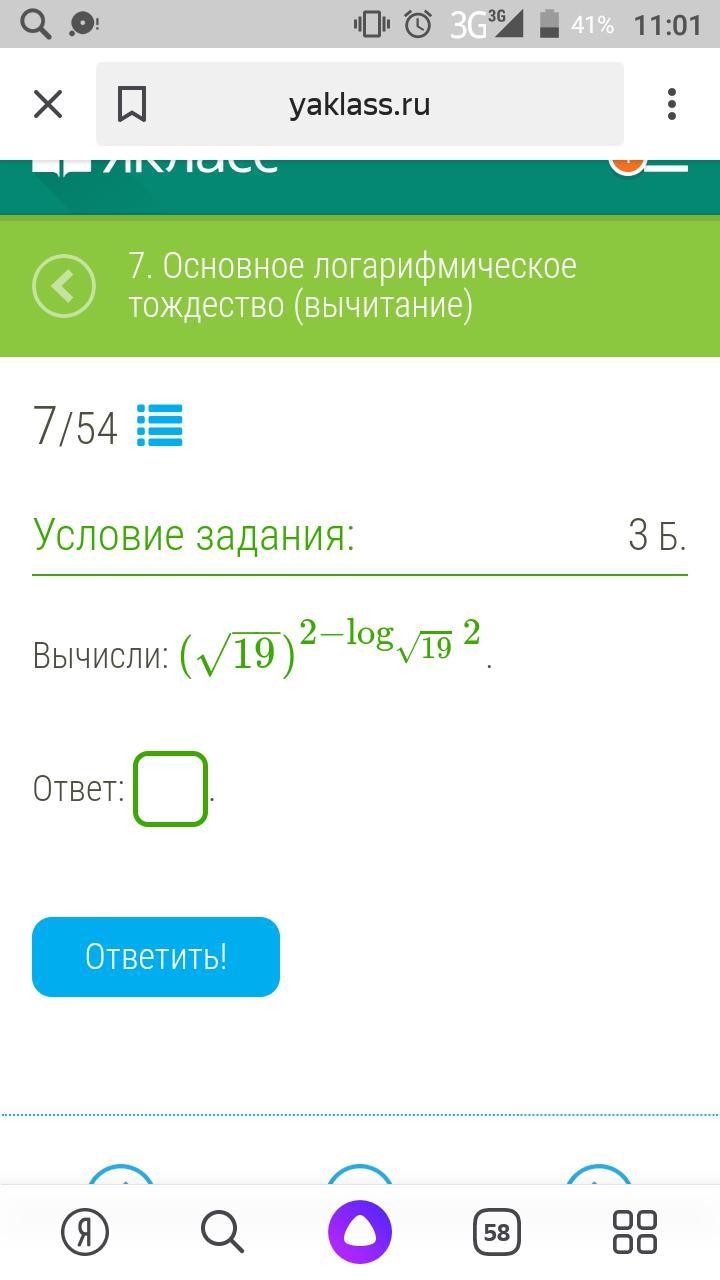Go back using the green arrow

coord(64,286)
